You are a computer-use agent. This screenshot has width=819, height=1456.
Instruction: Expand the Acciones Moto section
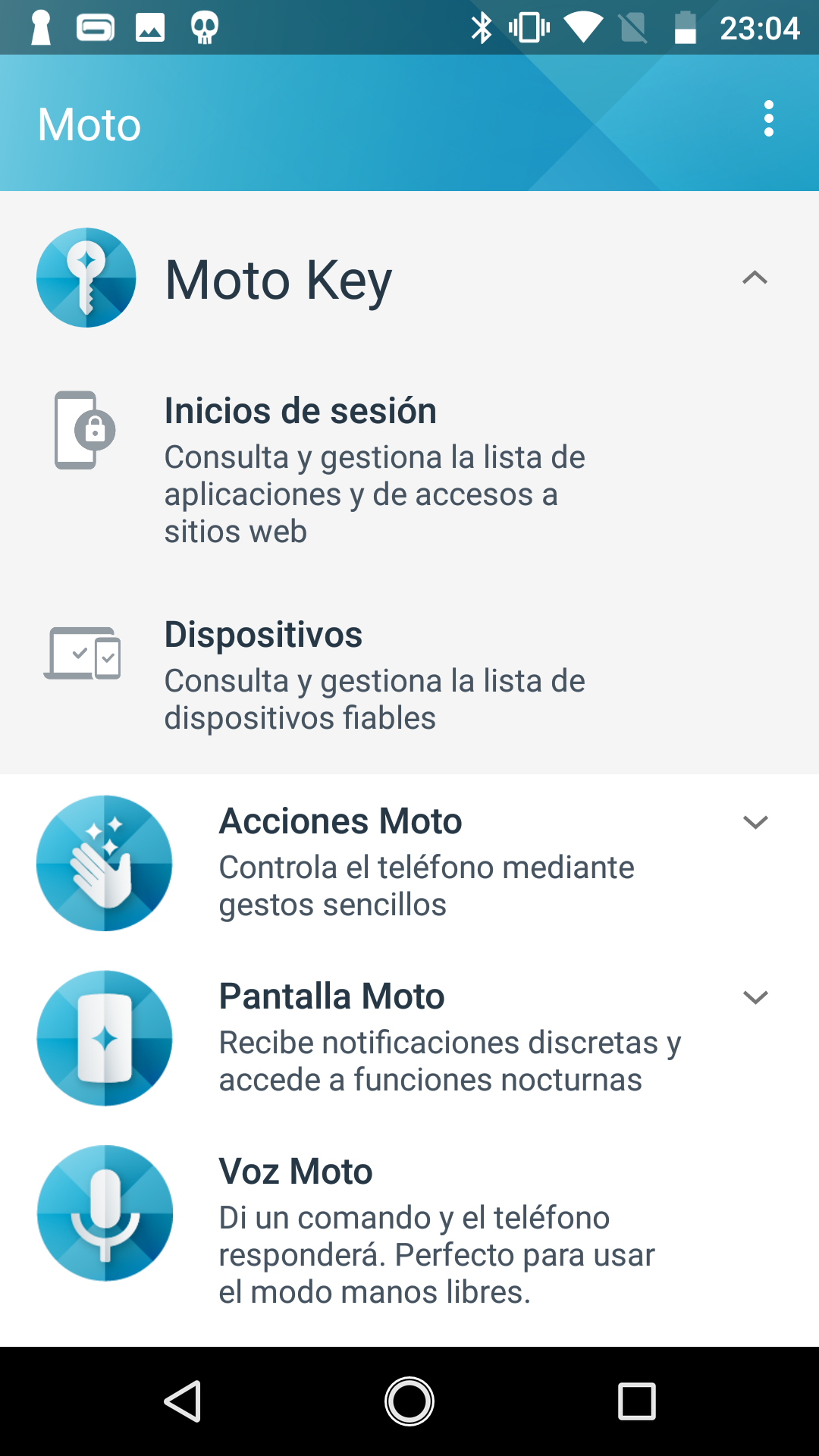tap(755, 822)
